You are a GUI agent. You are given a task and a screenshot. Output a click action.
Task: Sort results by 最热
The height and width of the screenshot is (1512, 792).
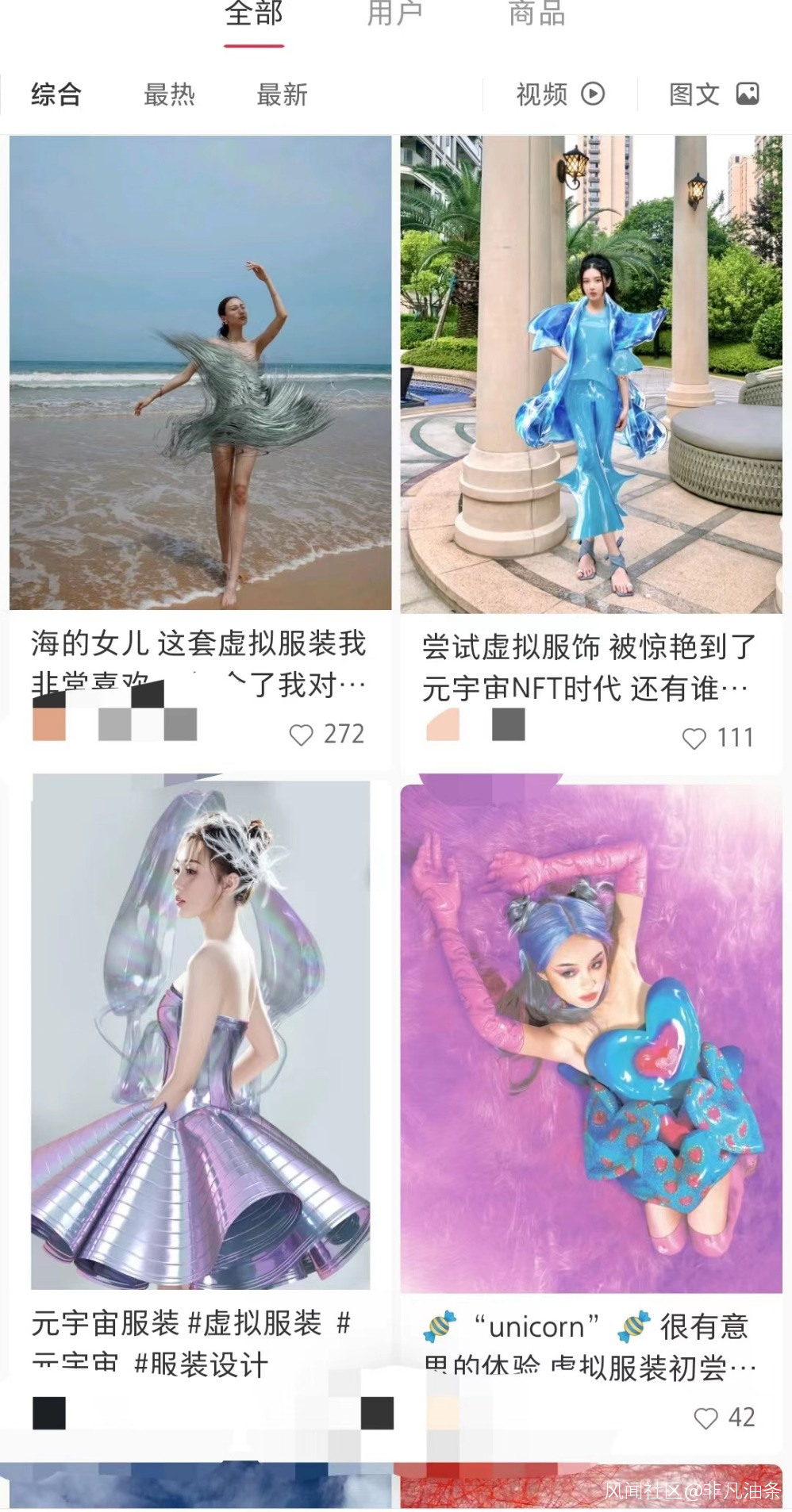169,95
